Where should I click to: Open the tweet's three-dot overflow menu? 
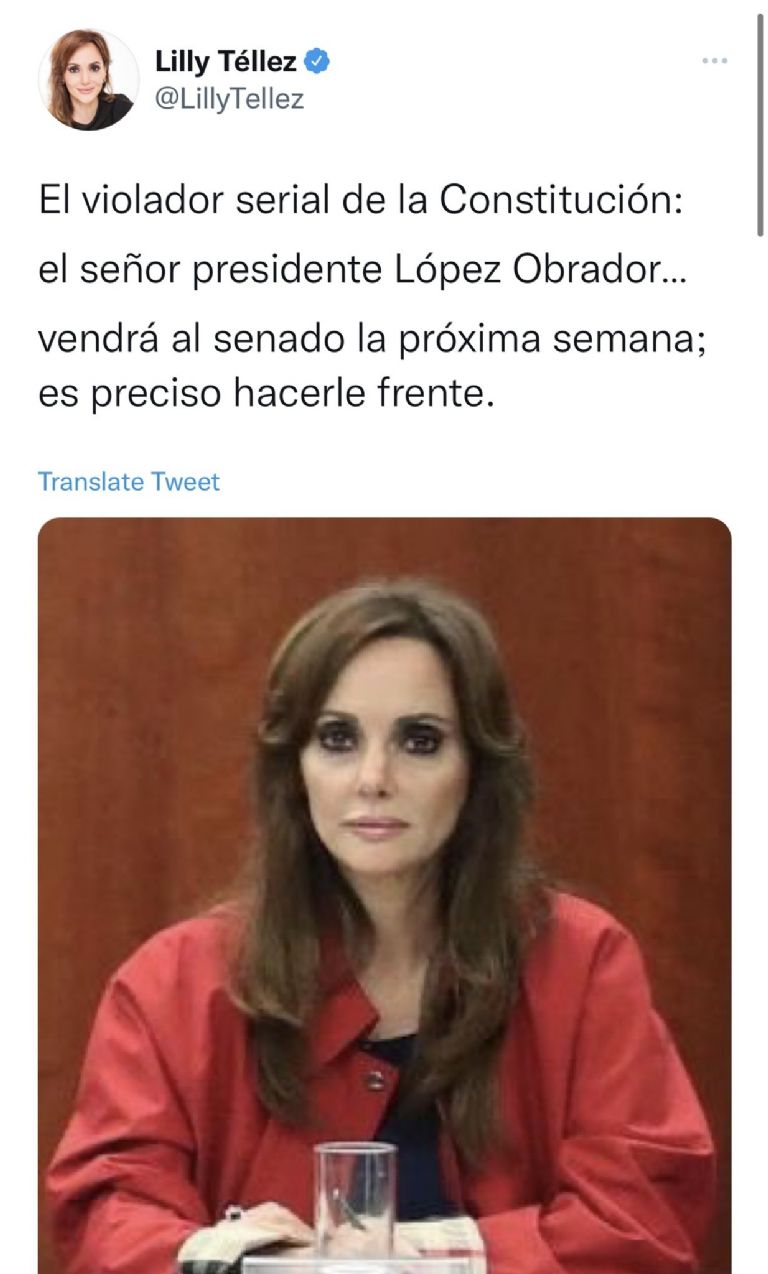coord(714,61)
